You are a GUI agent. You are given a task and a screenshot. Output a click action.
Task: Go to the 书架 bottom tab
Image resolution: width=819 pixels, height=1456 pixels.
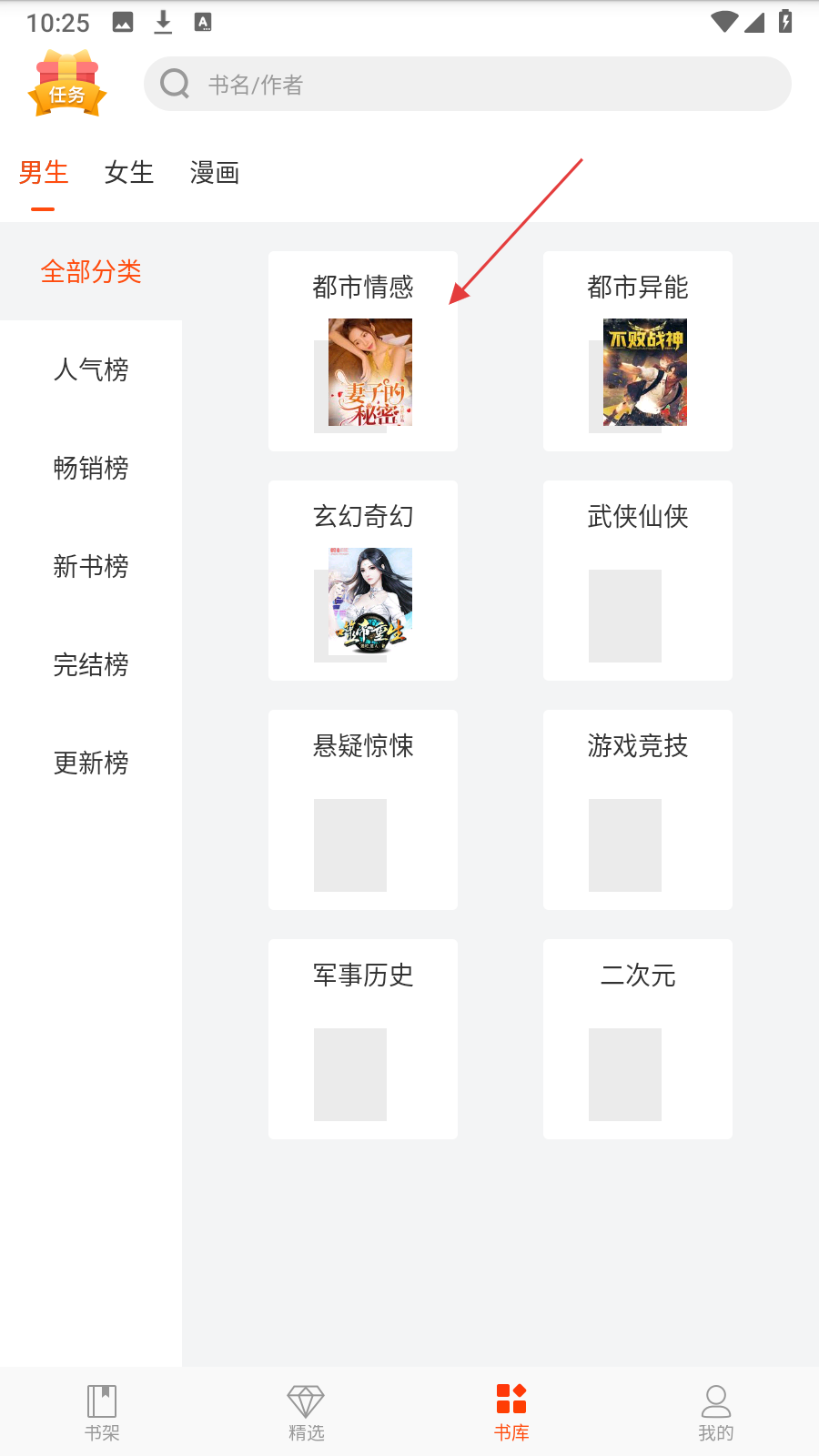click(x=102, y=1412)
